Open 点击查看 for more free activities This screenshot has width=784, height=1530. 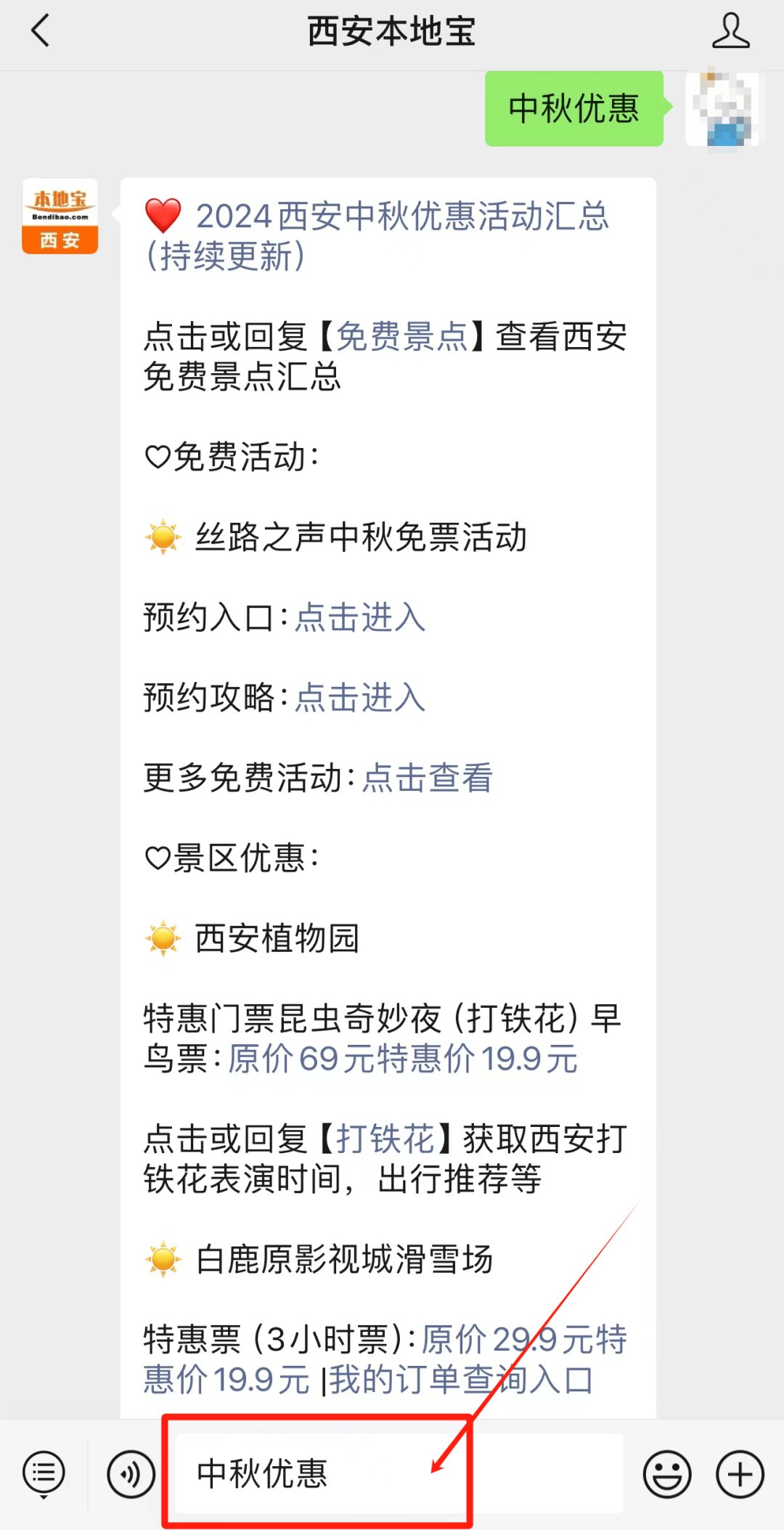(427, 778)
